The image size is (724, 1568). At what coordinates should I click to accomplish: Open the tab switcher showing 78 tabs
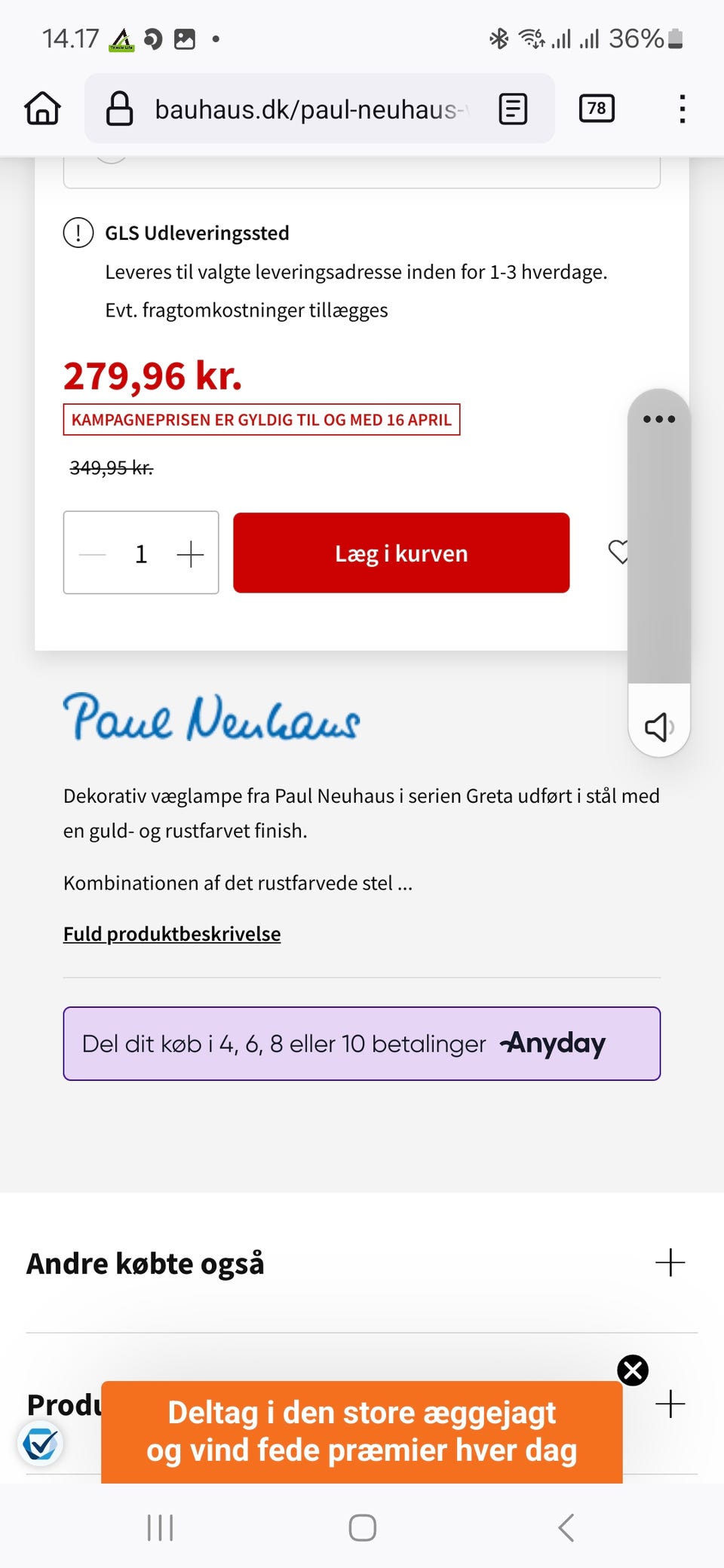[x=595, y=108]
